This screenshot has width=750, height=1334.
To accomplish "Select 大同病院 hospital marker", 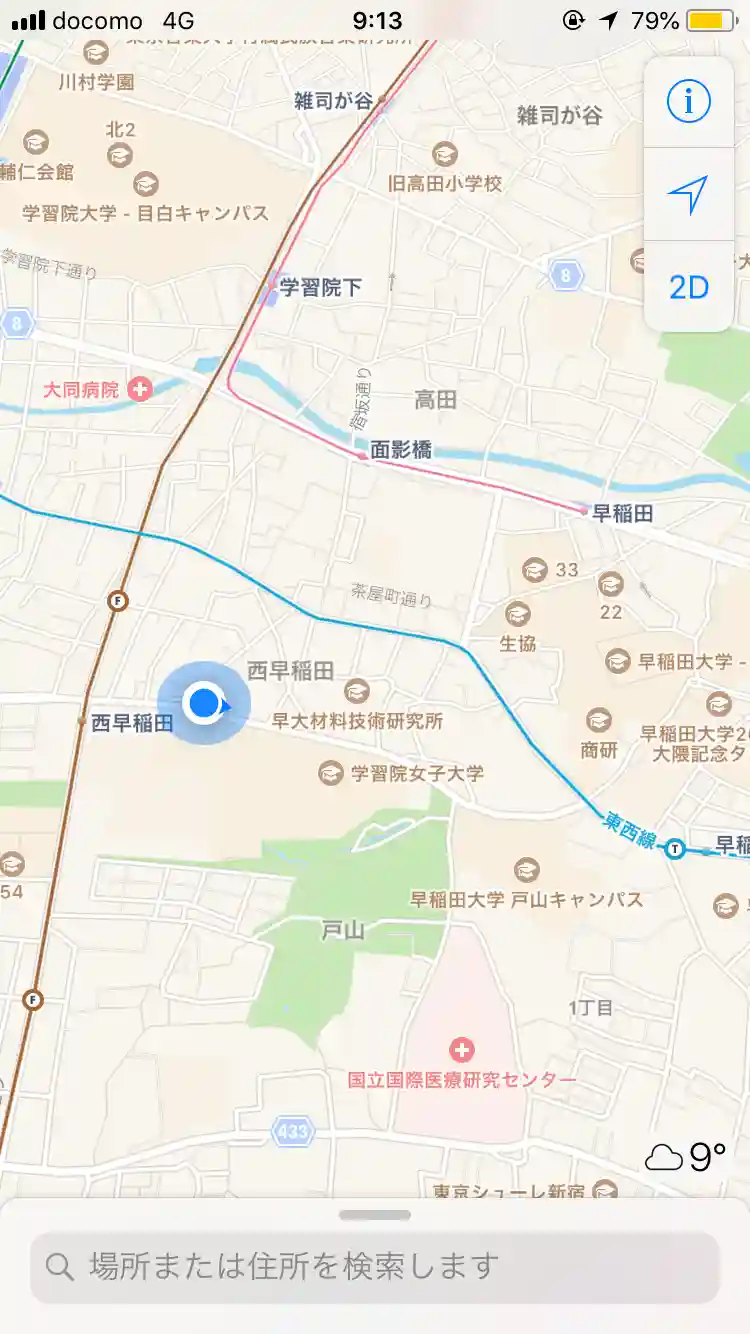I will [x=140, y=389].
